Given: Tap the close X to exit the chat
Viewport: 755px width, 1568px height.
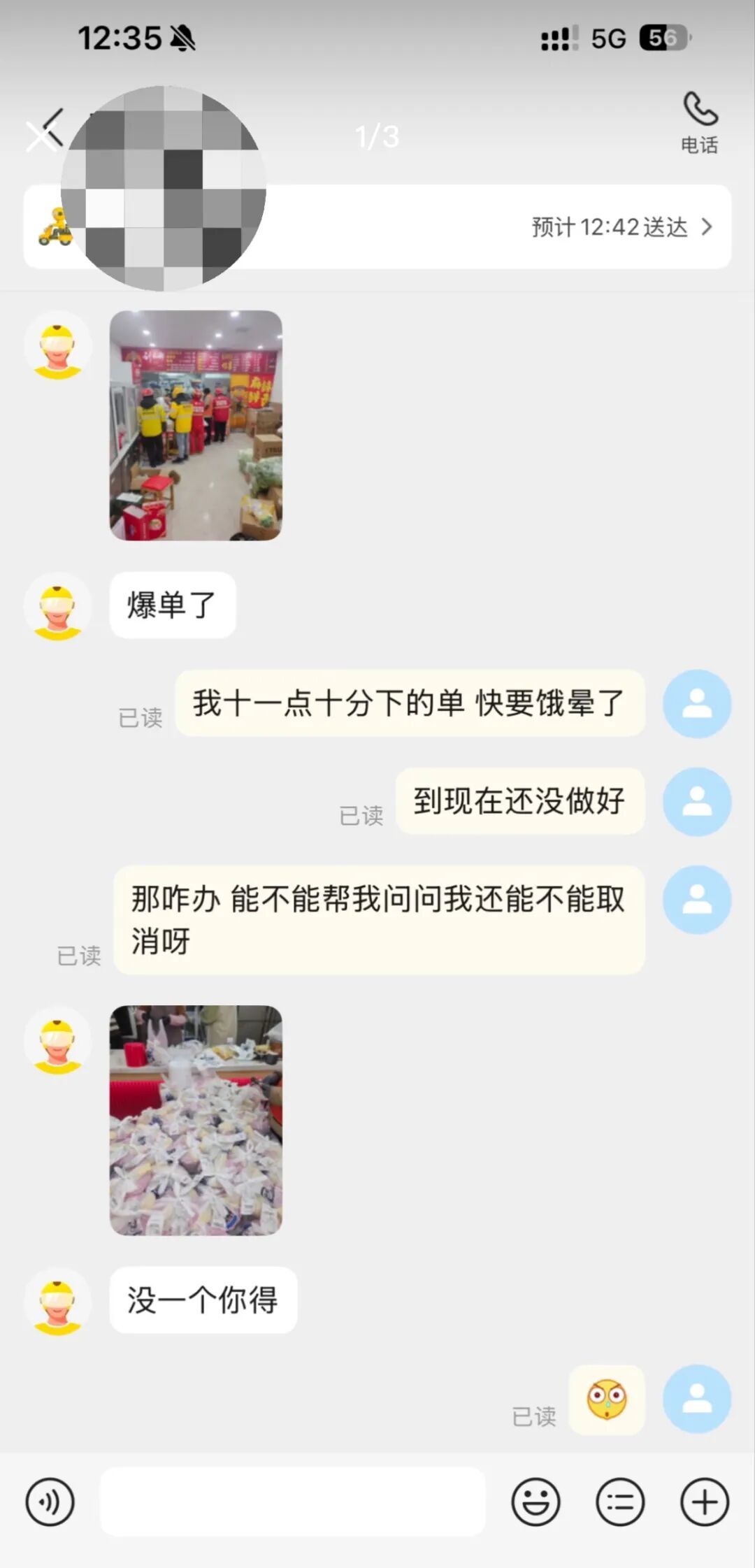Looking at the screenshot, I should tap(45, 129).
